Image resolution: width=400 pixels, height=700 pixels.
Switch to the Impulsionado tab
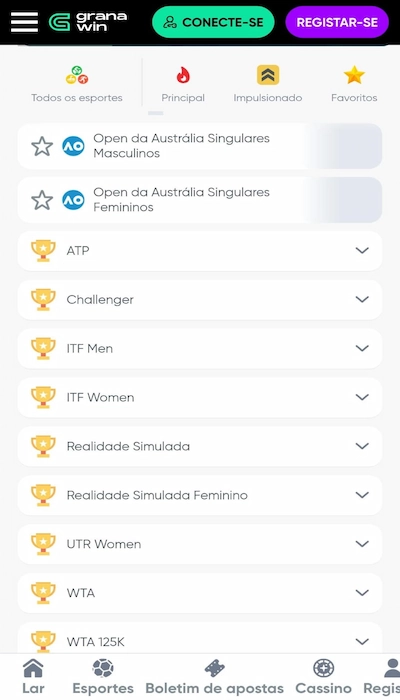(268, 84)
